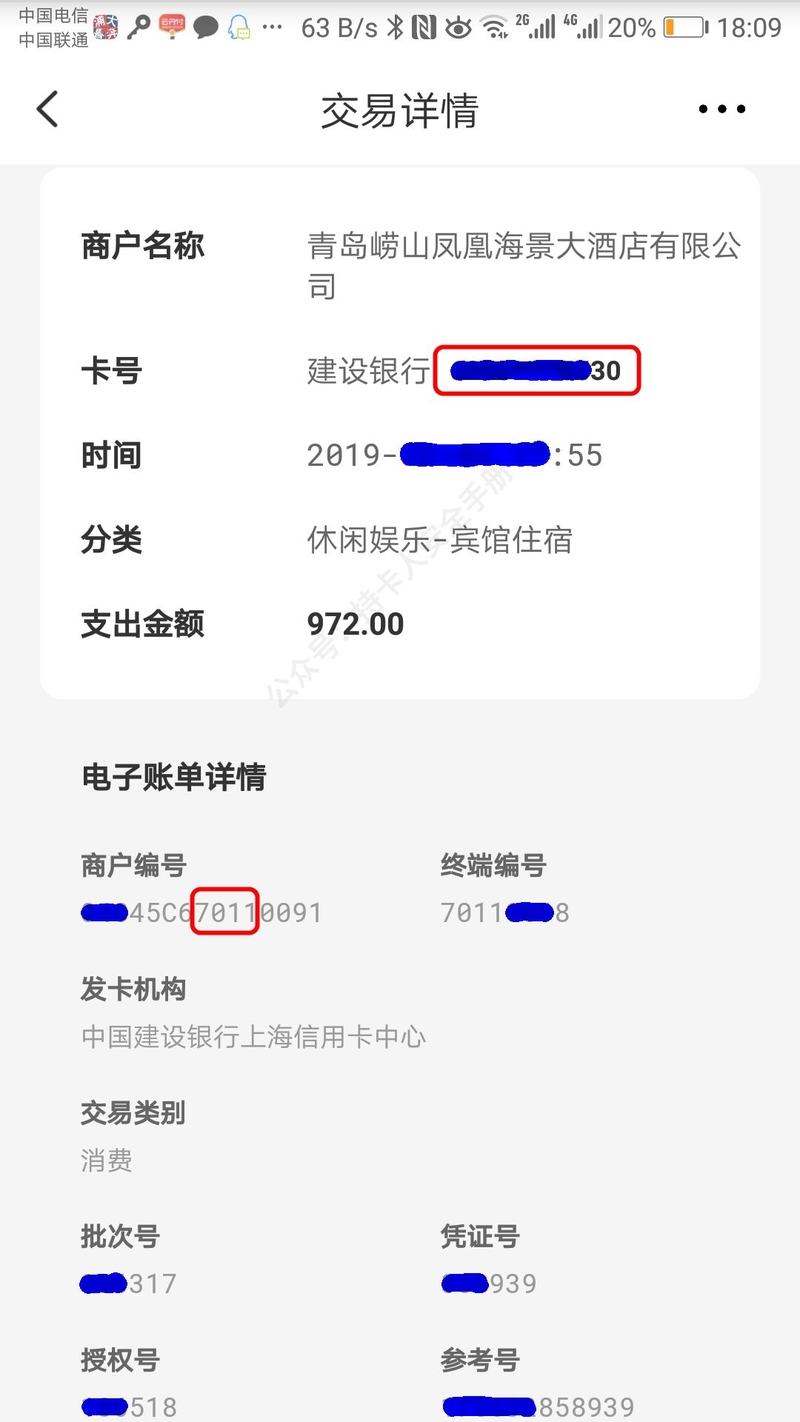Open the three-dot overflow menu
Viewport: 800px width, 1422px height.
(722, 110)
